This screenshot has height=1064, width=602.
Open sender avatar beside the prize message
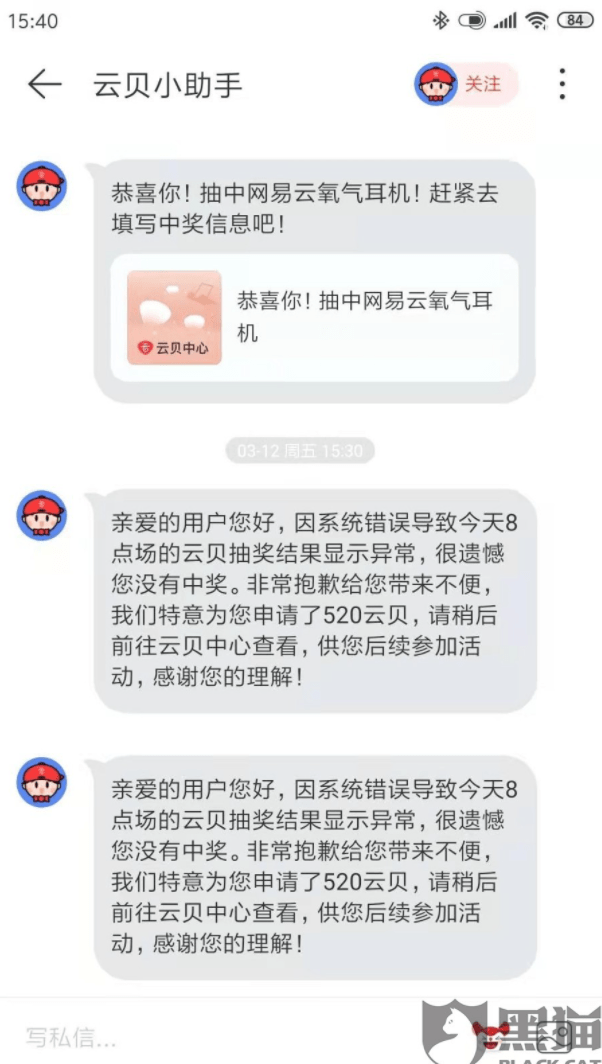coord(41,185)
